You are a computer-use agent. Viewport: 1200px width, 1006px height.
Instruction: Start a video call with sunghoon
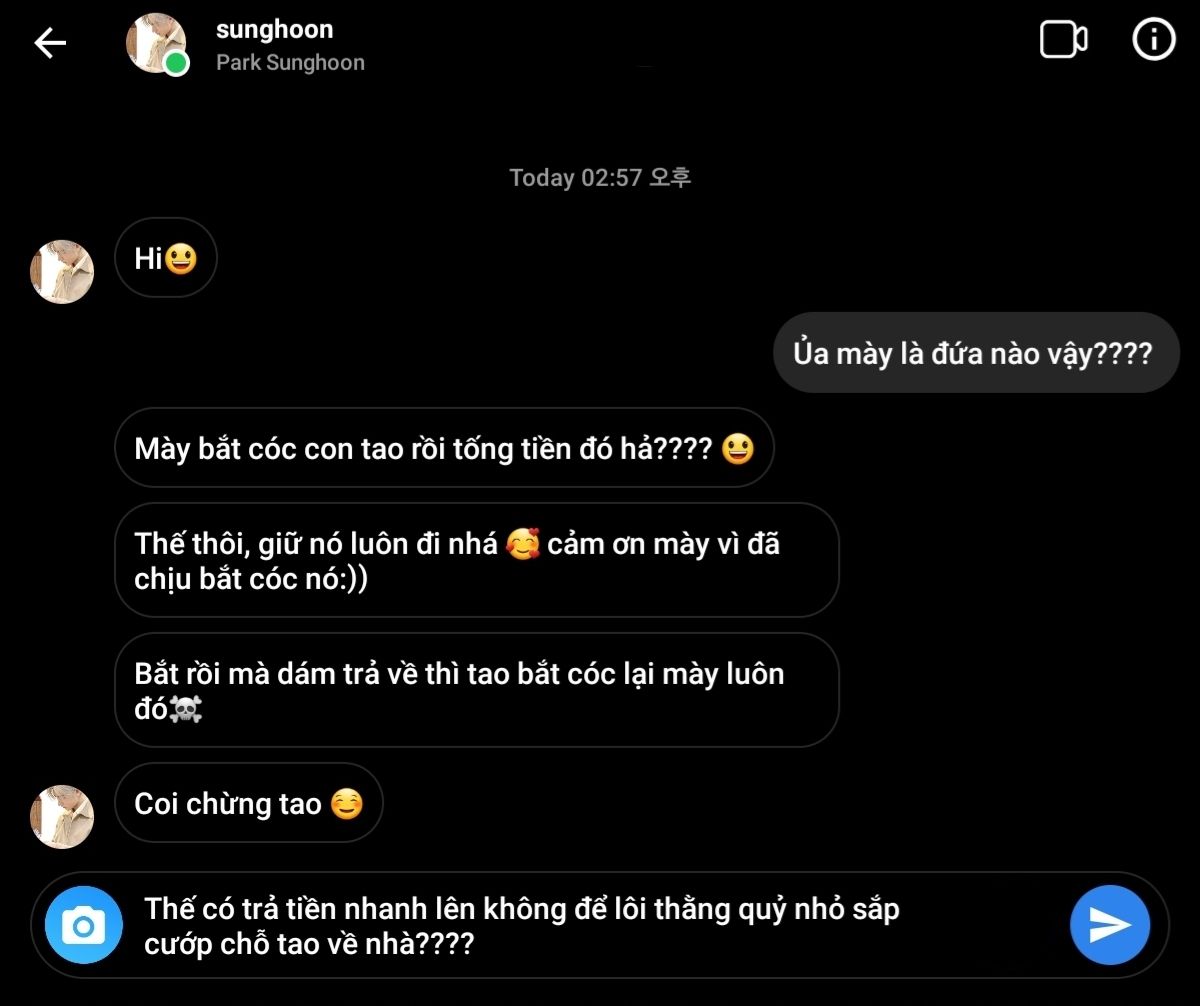pos(1063,41)
